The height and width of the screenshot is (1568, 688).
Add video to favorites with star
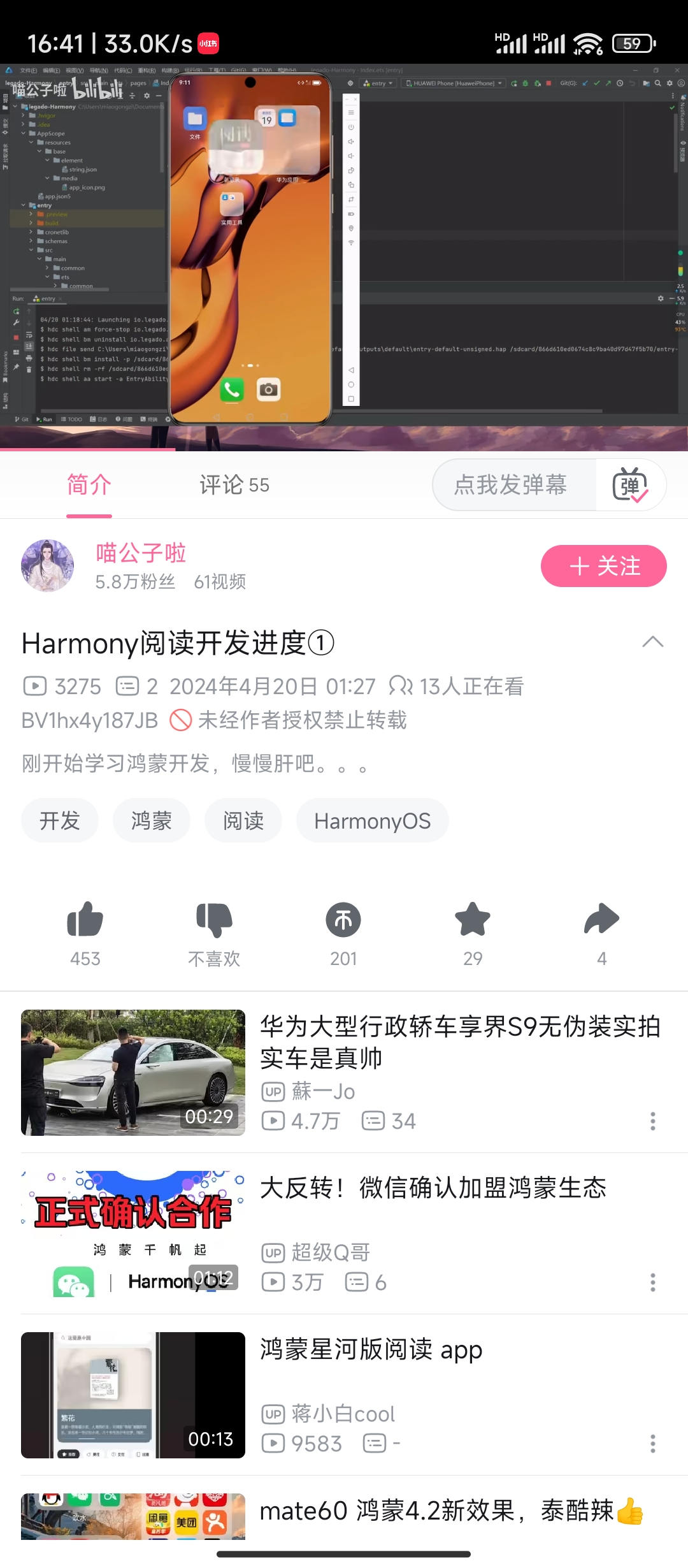coord(473,920)
